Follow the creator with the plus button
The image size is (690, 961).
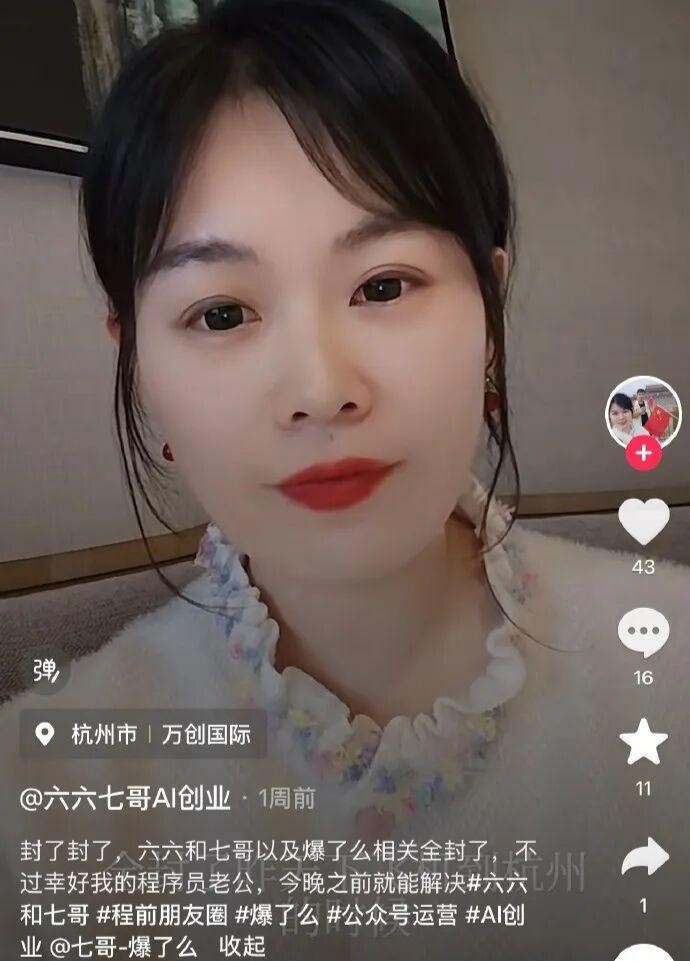[643, 453]
